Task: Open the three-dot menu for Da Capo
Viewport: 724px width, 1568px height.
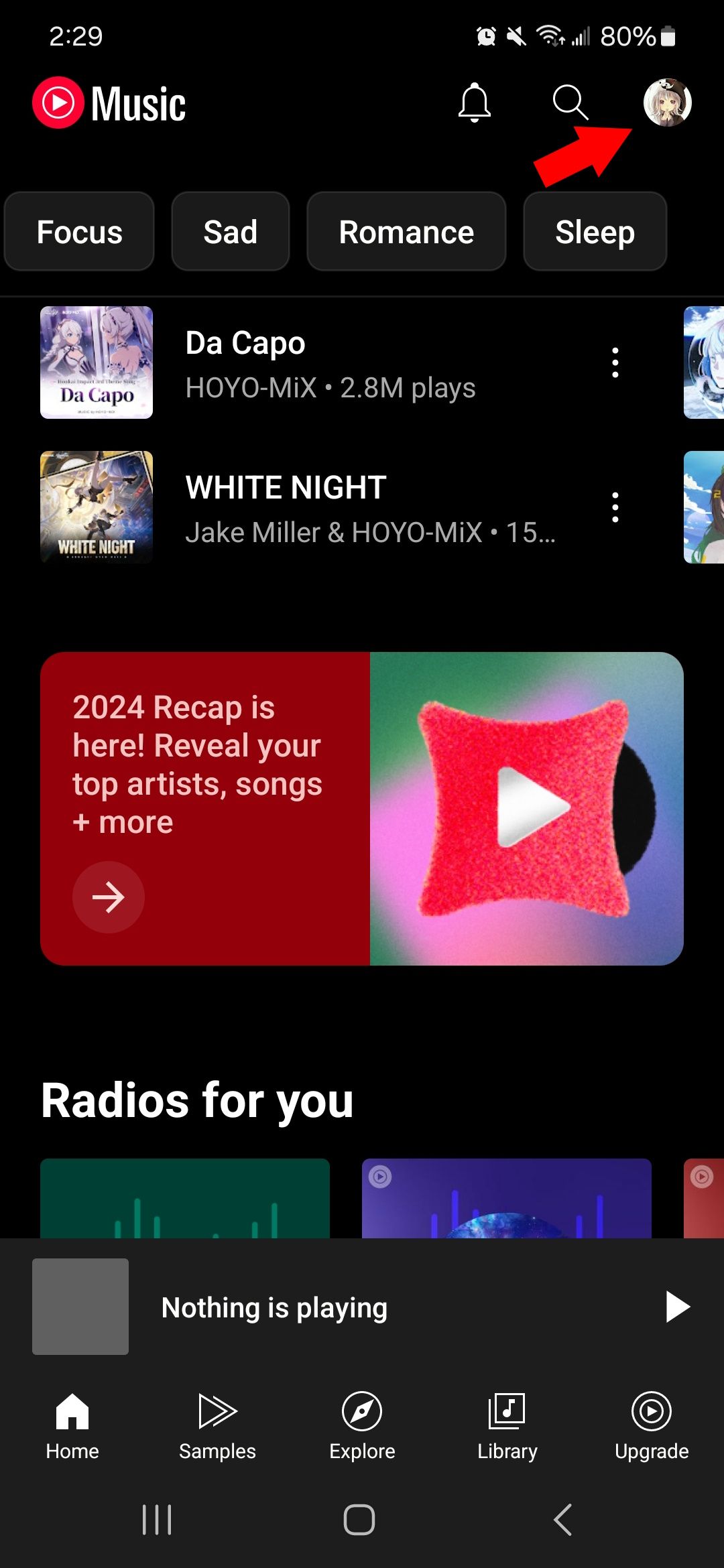Action: (x=615, y=363)
